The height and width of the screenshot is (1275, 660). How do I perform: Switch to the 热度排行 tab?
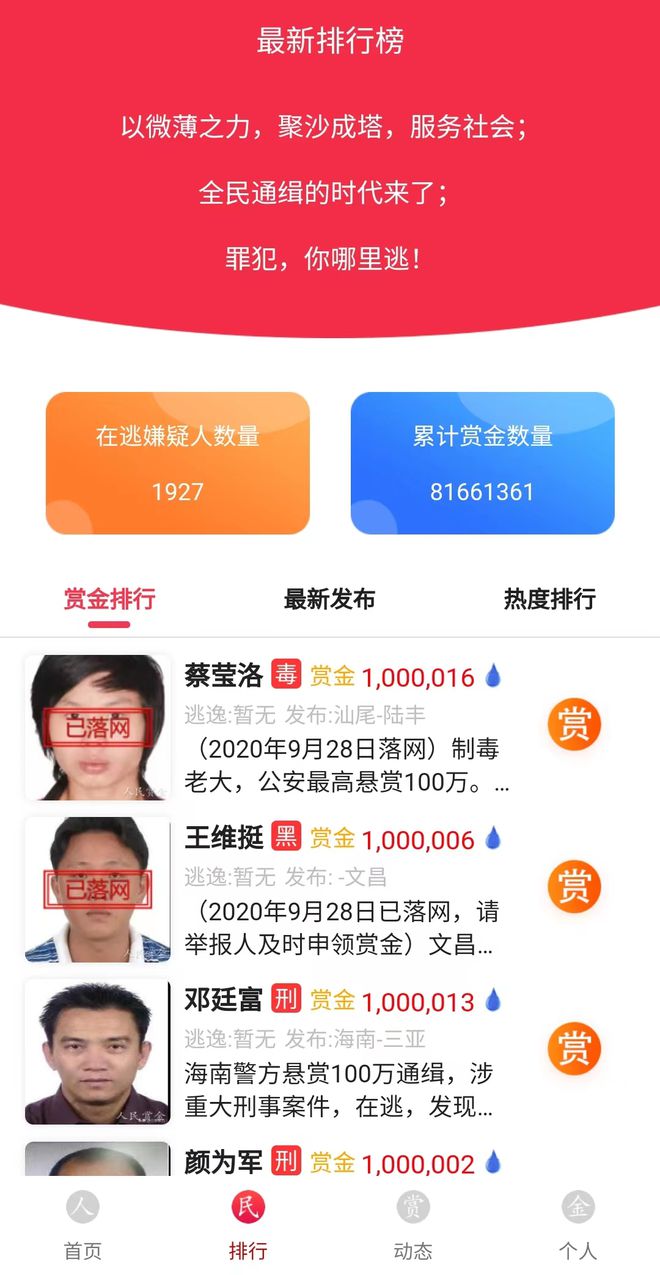(x=549, y=599)
